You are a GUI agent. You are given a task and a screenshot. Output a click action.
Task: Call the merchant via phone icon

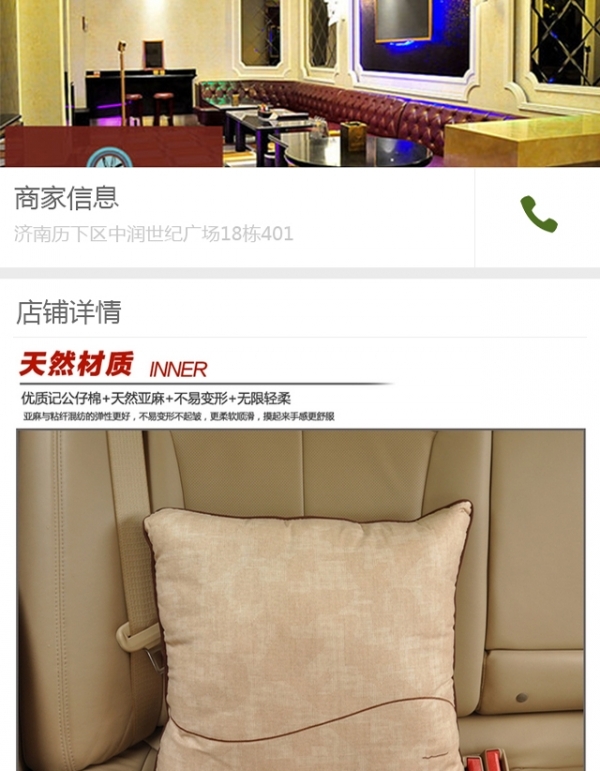pos(538,215)
